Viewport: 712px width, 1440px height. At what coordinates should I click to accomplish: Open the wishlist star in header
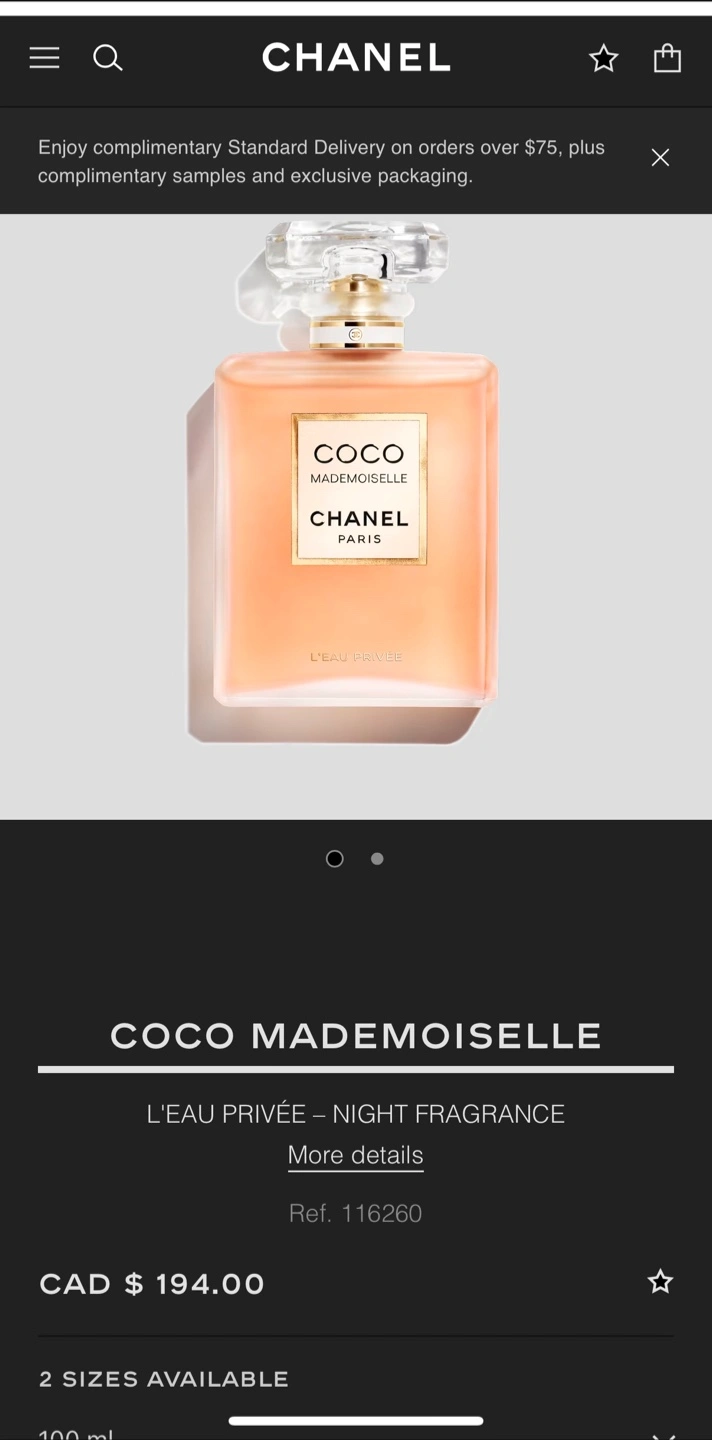point(604,58)
